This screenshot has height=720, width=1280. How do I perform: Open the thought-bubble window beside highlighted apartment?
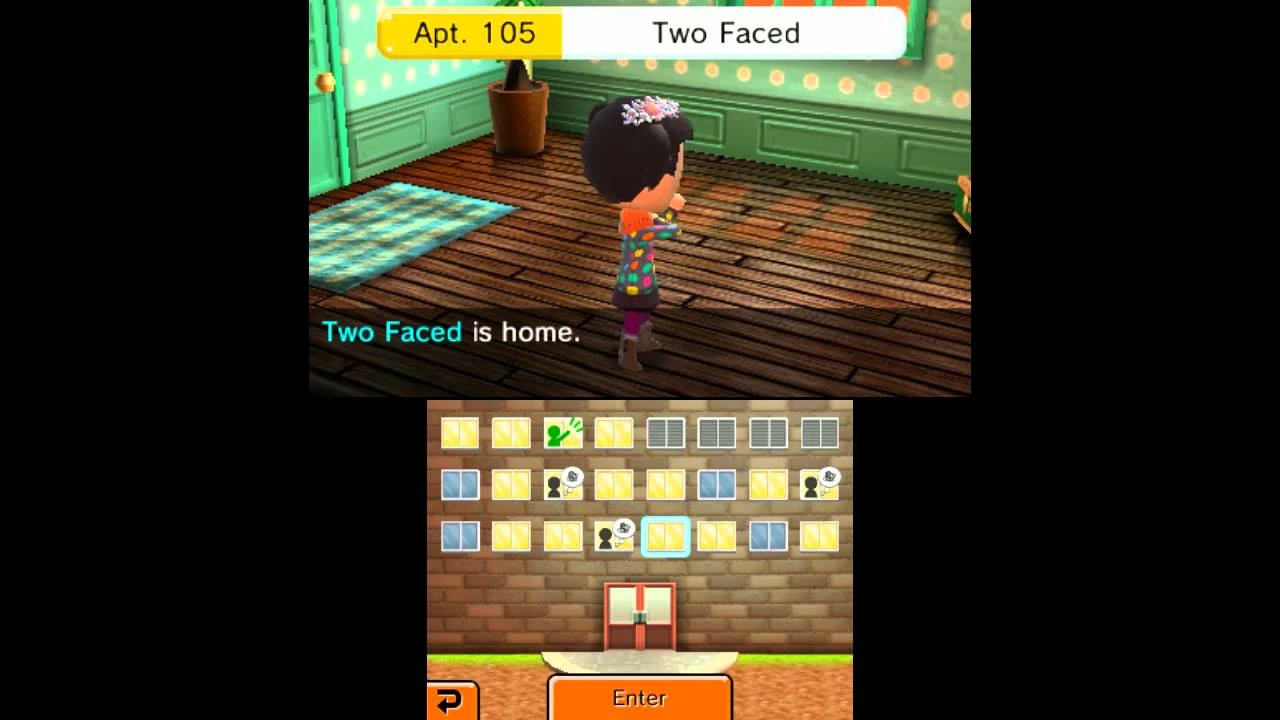(613, 536)
